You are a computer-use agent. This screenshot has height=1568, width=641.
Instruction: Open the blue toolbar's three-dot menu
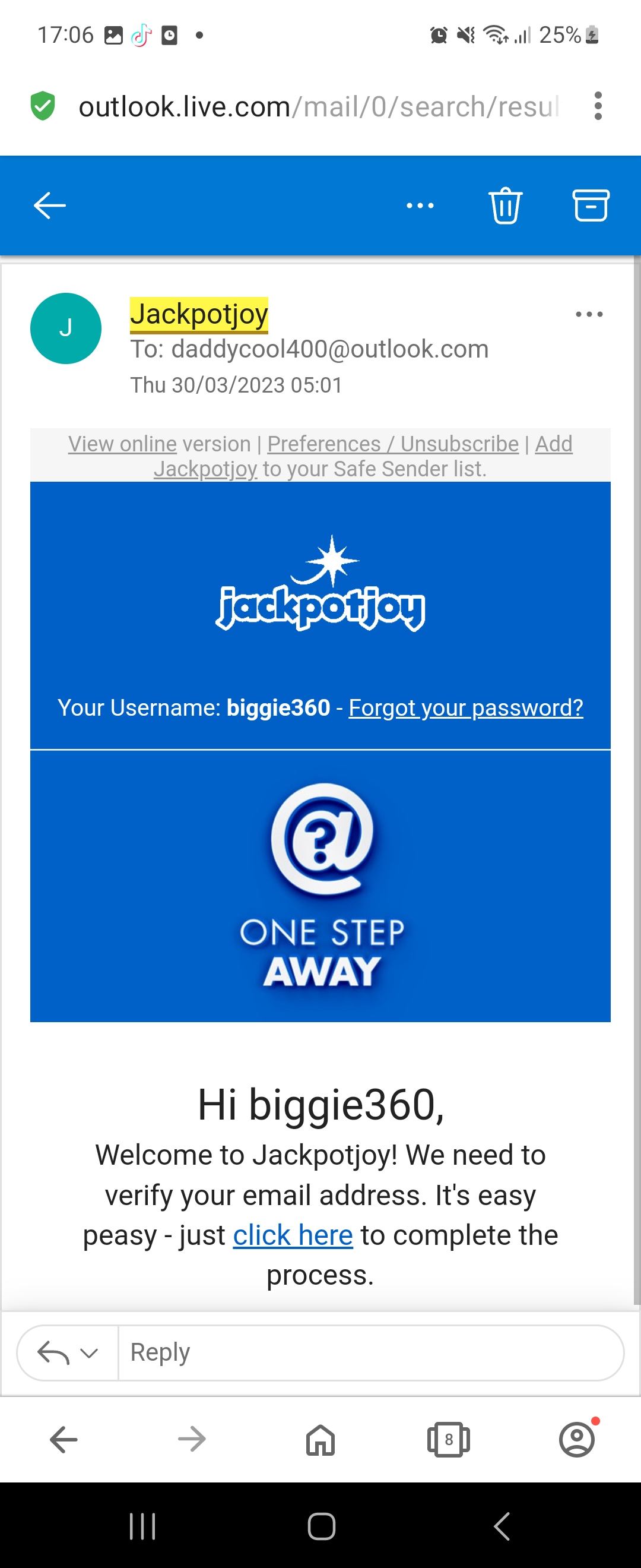point(420,206)
